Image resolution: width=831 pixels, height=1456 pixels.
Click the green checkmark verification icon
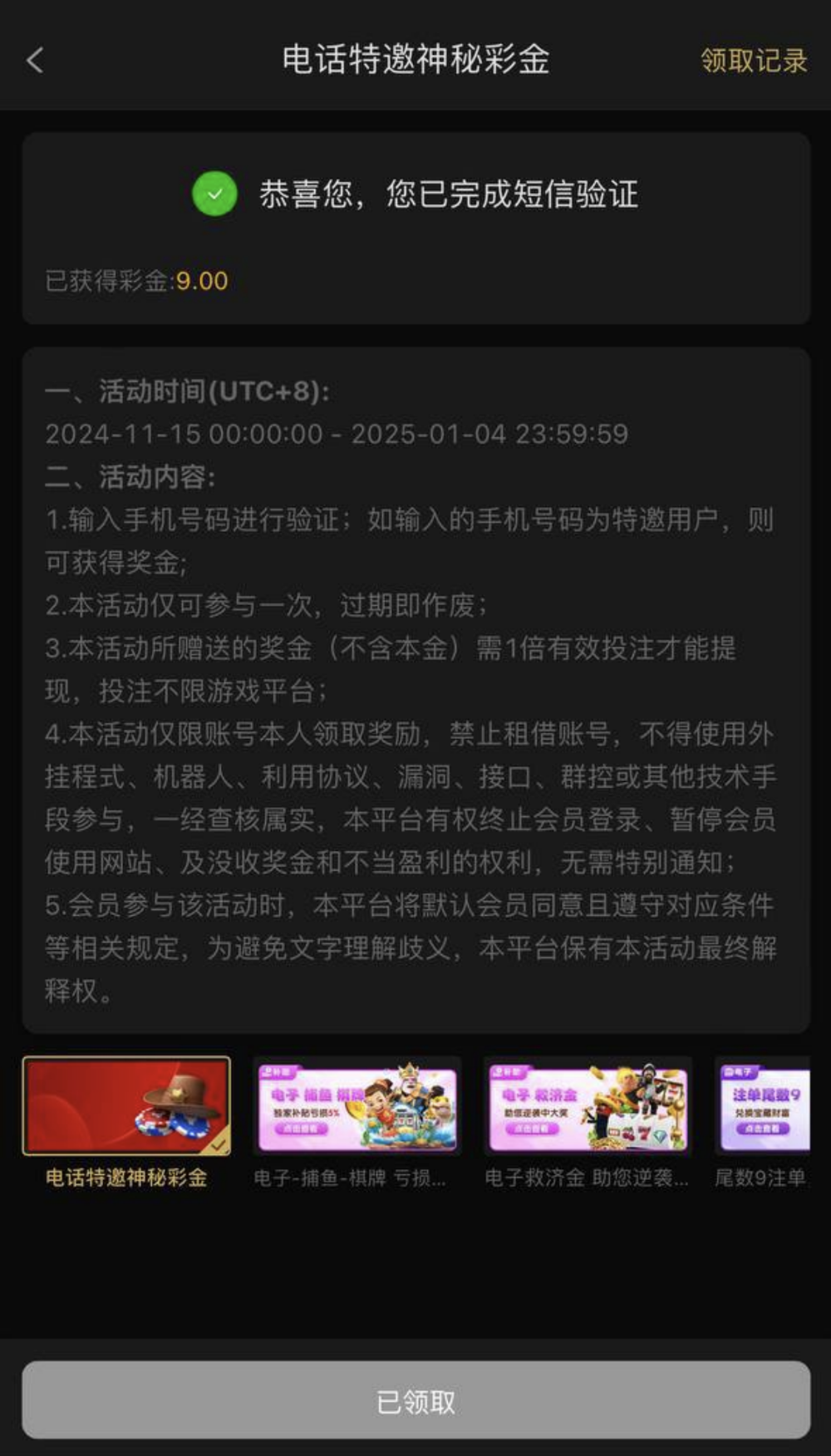pyautogui.click(x=214, y=194)
